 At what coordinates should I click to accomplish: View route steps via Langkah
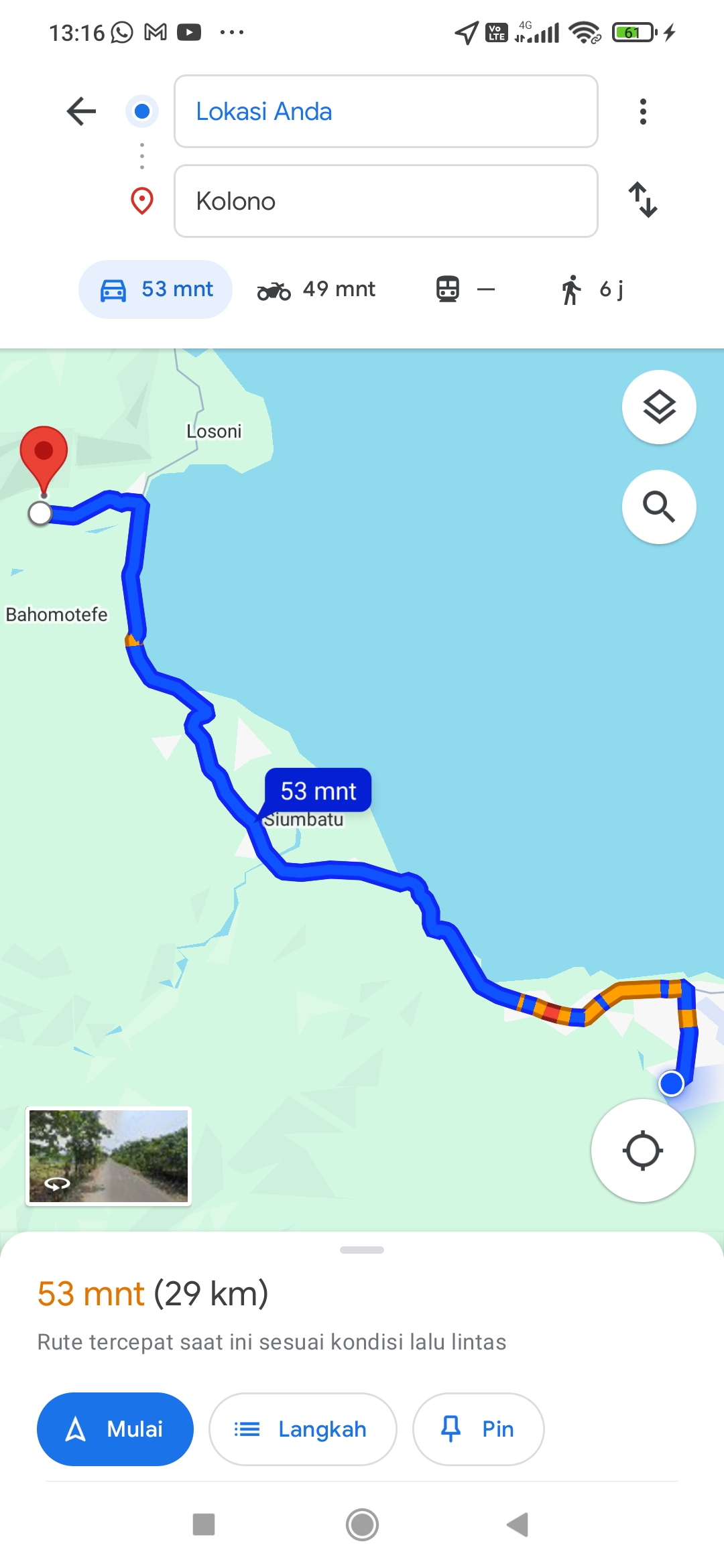(303, 1429)
